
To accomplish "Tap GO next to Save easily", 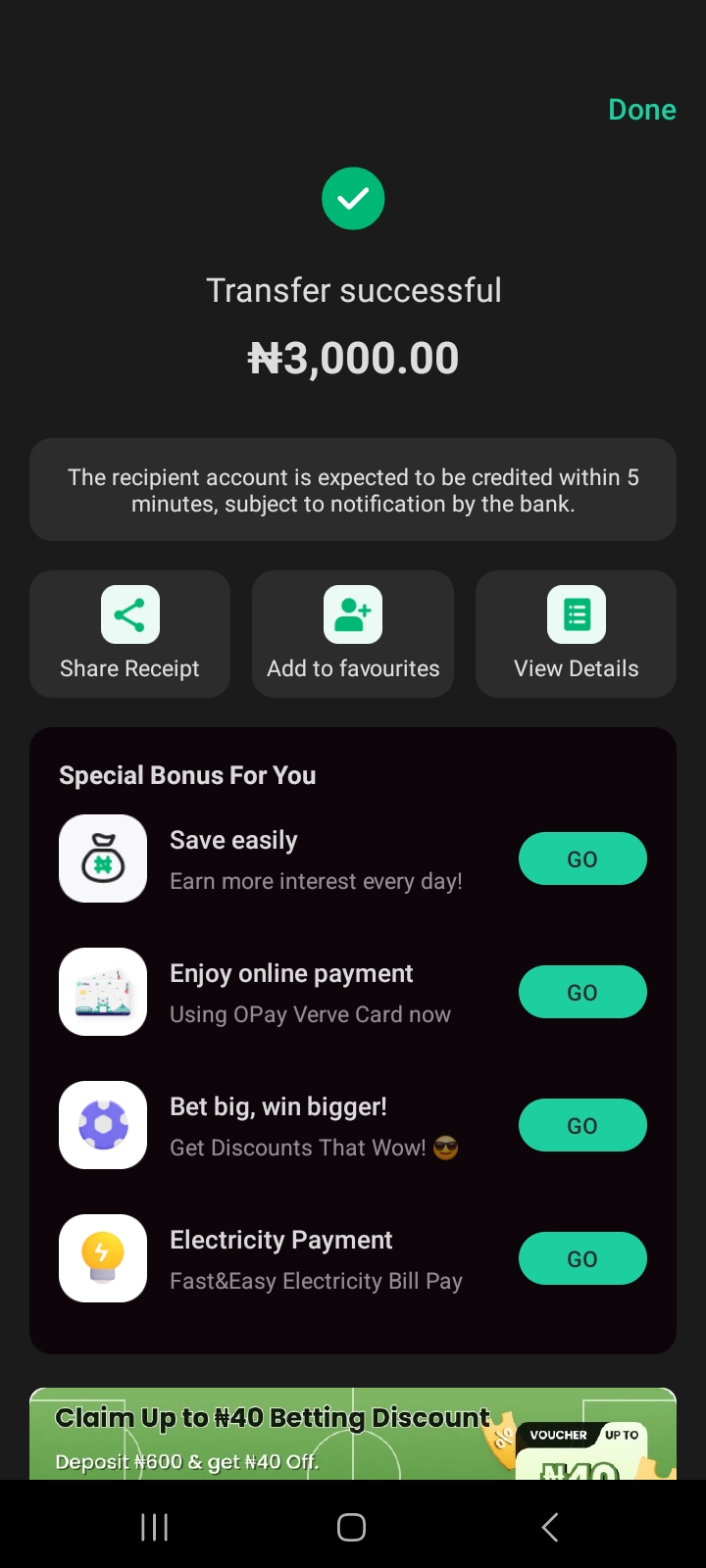I will point(581,858).
